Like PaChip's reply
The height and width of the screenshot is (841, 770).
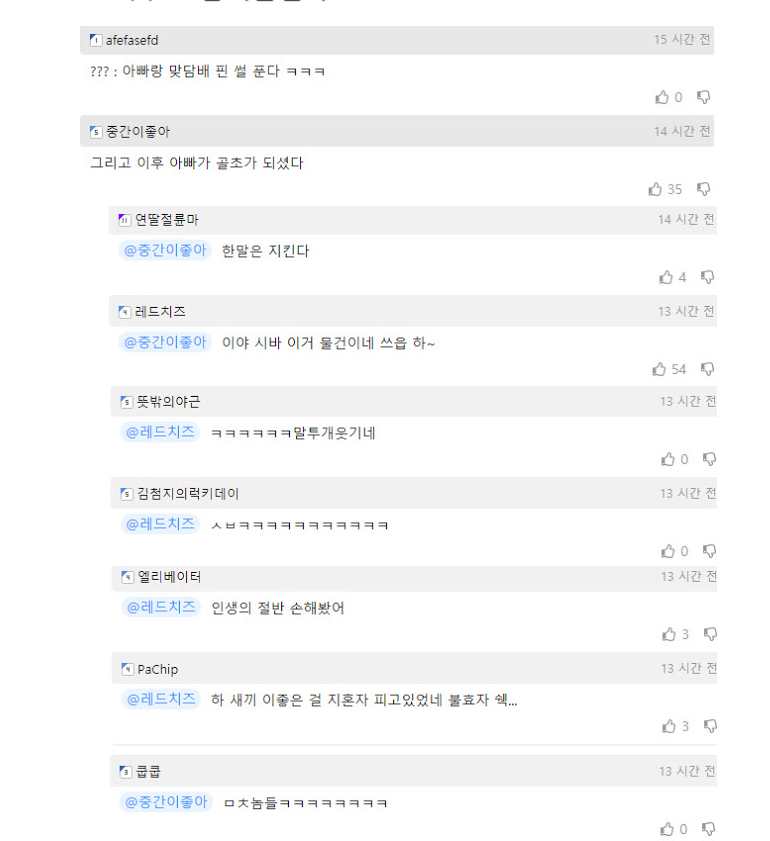(x=669, y=726)
